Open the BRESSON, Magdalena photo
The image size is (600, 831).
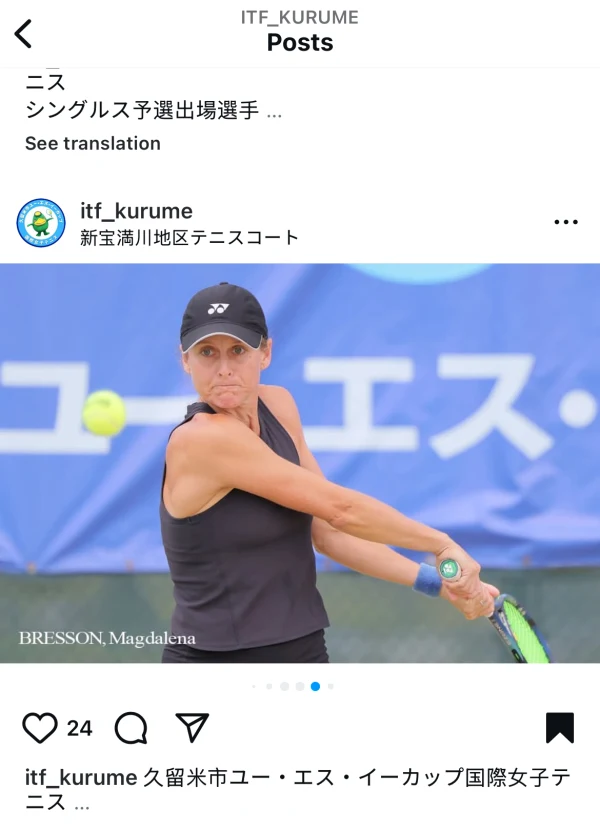[300, 462]
